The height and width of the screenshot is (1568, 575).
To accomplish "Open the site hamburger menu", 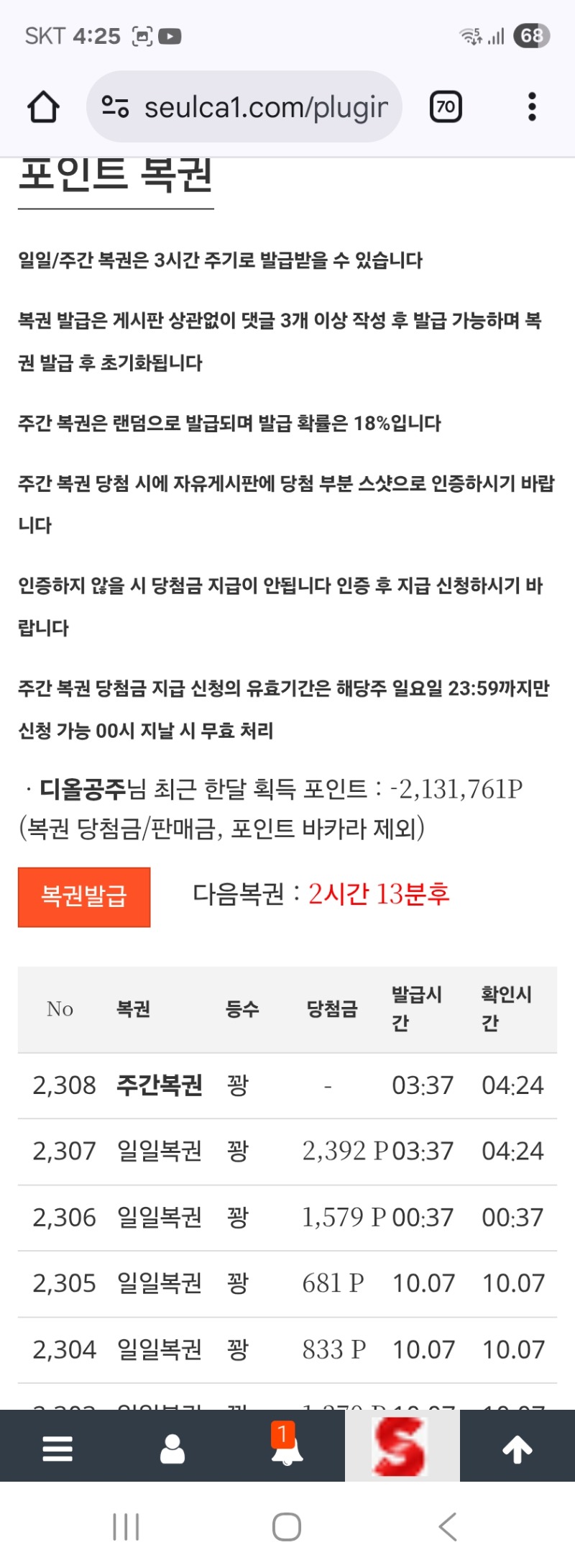I will pyautogui.click(x=57, y=1449).
